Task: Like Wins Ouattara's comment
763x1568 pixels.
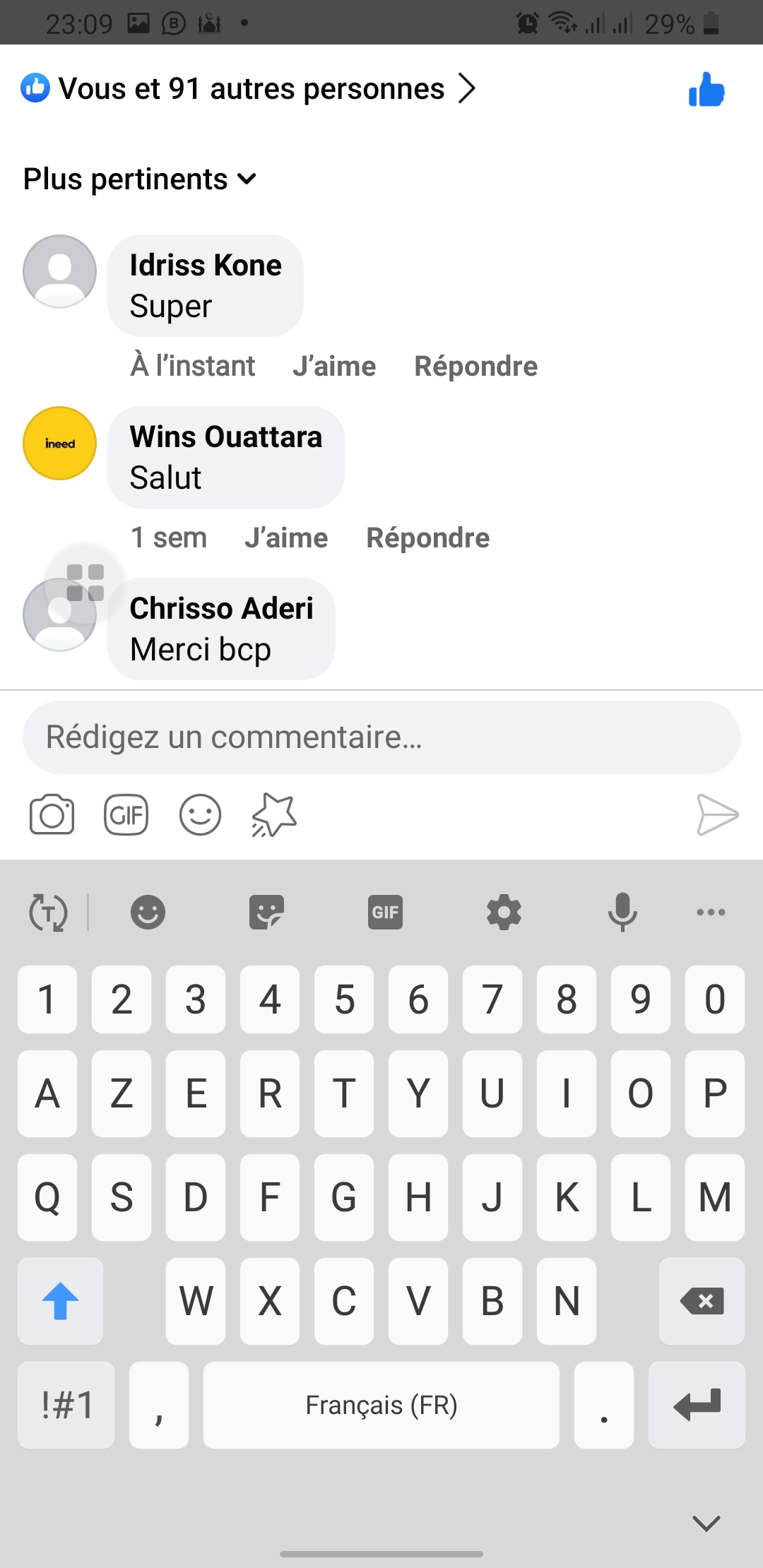Action: click(286, 538)
